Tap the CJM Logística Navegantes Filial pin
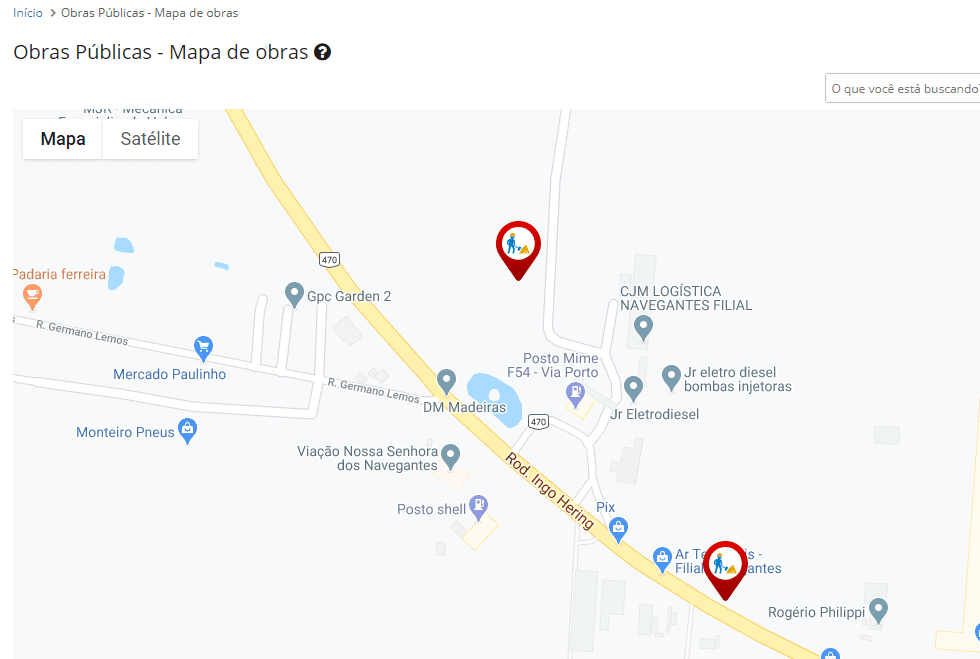The width and height of the screenshot is (980, 659). pos(644,326)
